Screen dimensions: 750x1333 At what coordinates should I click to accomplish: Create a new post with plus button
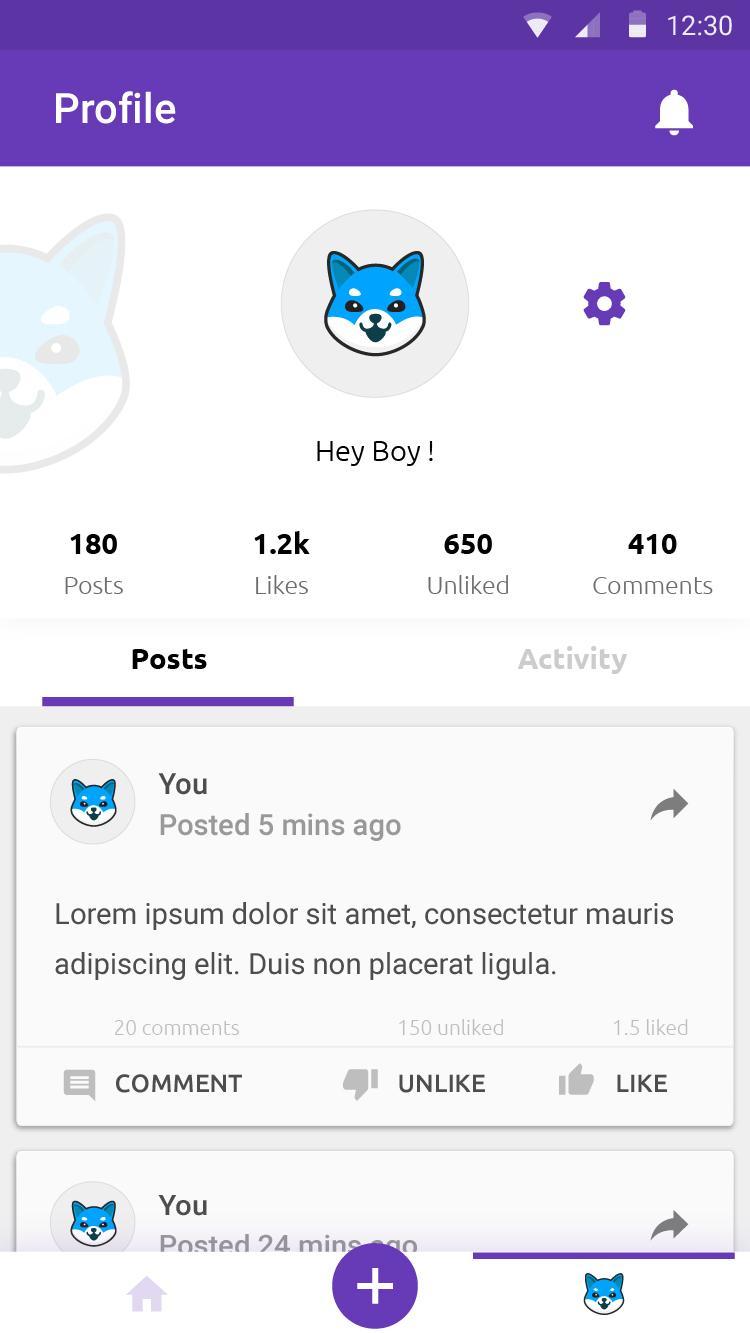pos(375,1287)
